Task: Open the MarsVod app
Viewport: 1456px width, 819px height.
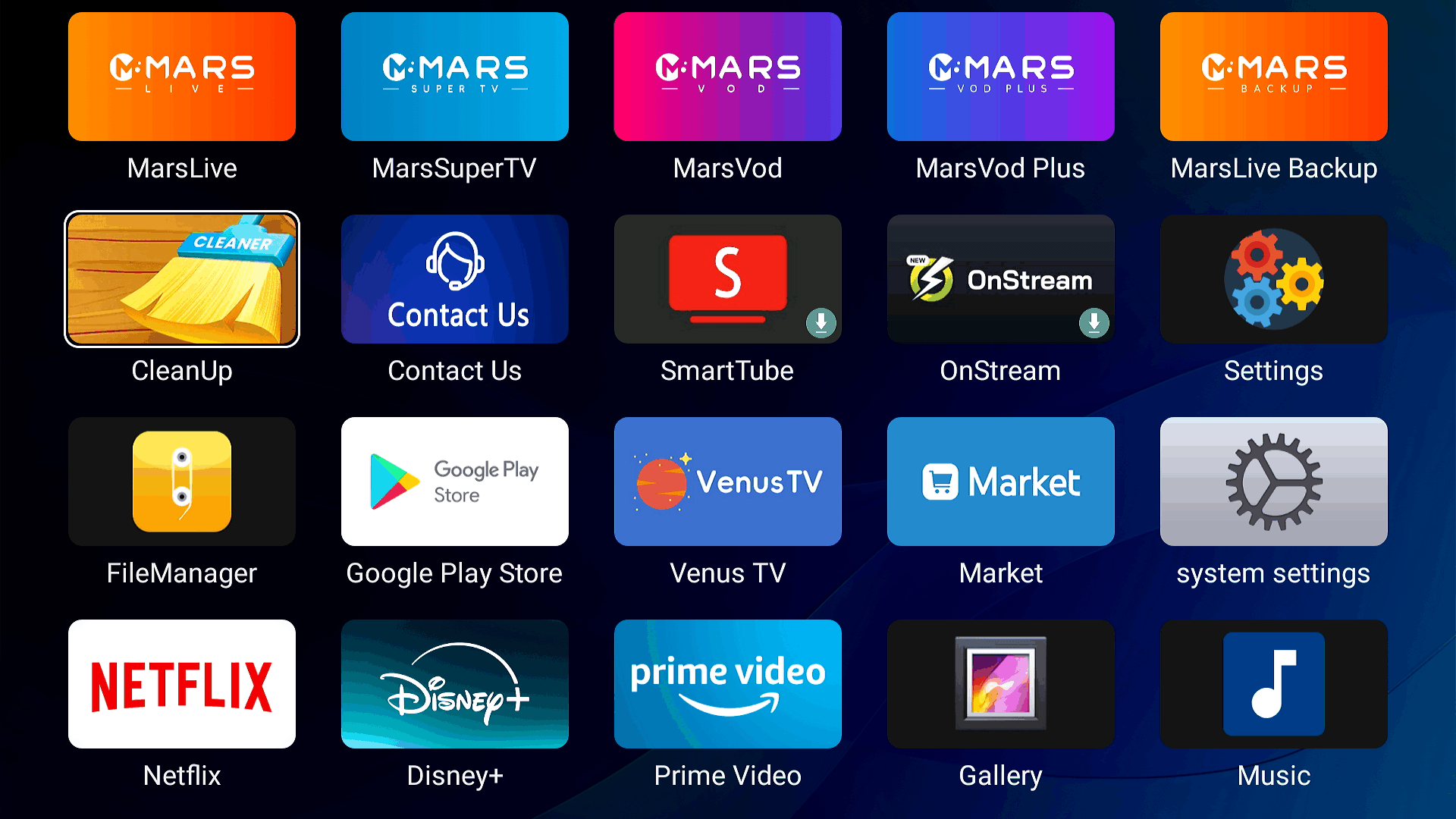Action: click(x=728, y=77)
